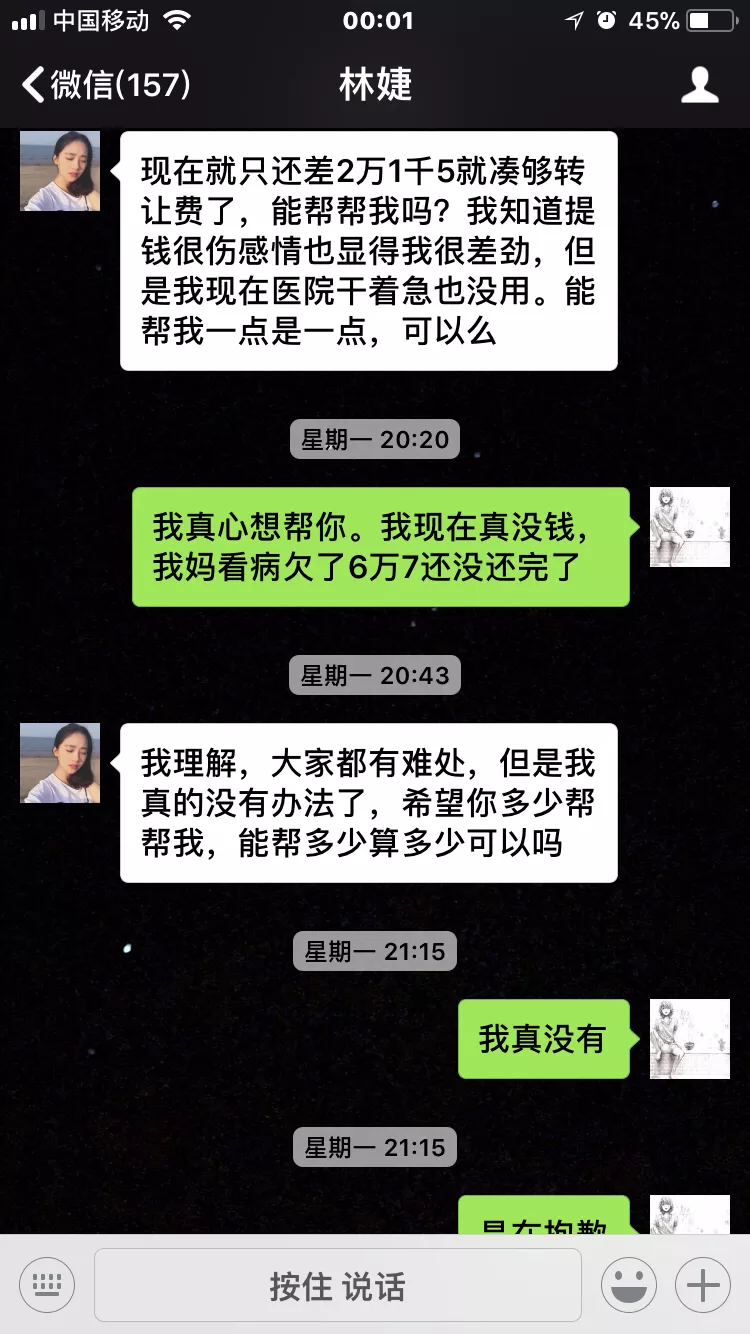The width and height of the screenshot is (750, 1334).
Task: Open my avatar beside the 我真心想帮你 message
Action: [x=690, y=527]
